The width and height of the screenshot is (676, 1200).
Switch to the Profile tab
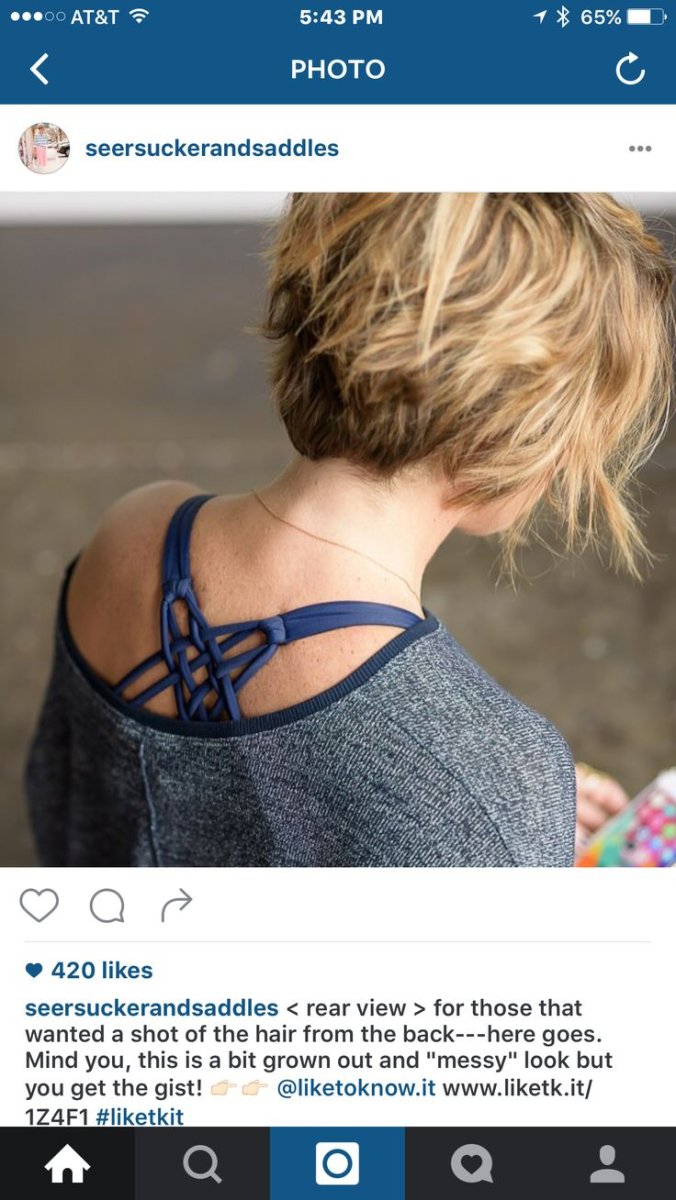(x=607, y=1164)
